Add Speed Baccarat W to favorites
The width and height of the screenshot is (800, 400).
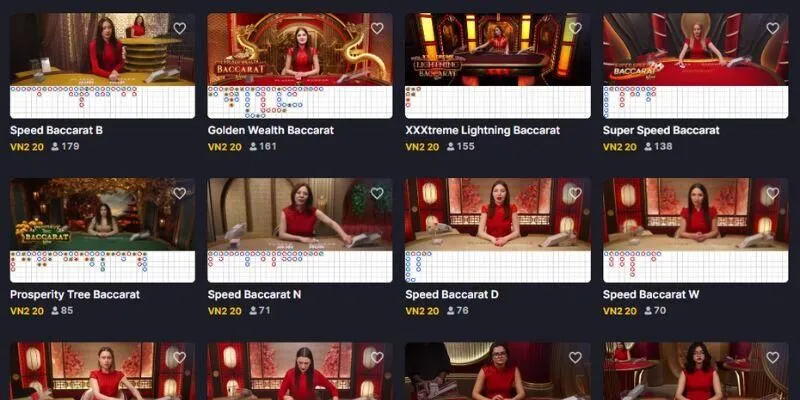pos(773,193)
